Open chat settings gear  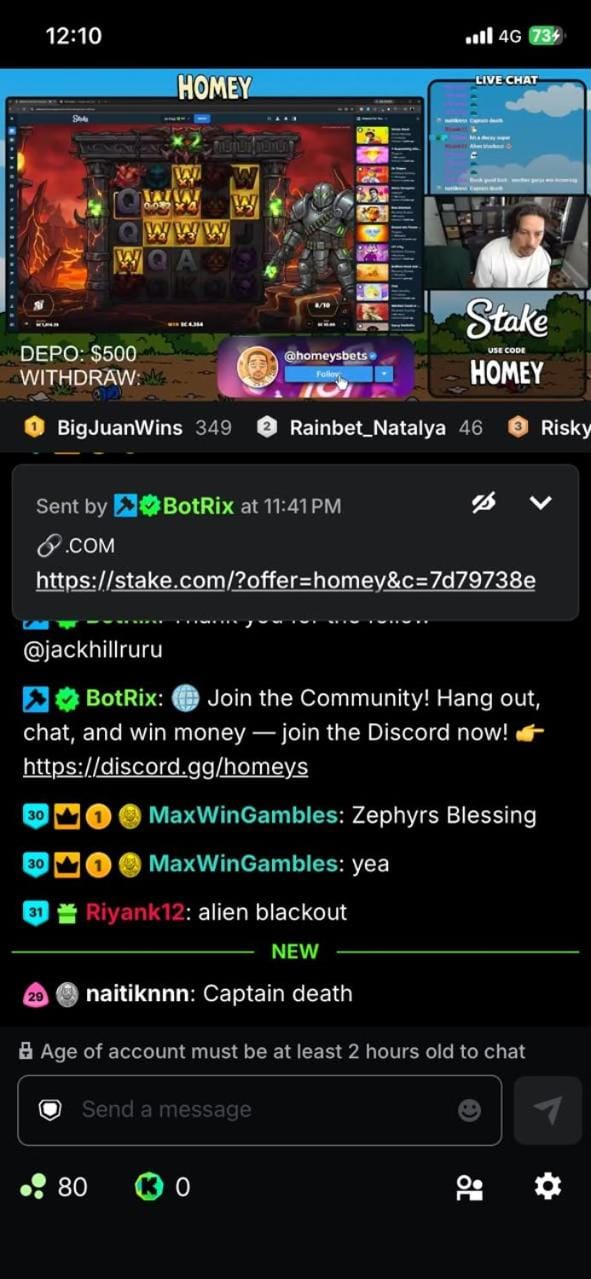pyautogui.click(x=547, y=1187)
